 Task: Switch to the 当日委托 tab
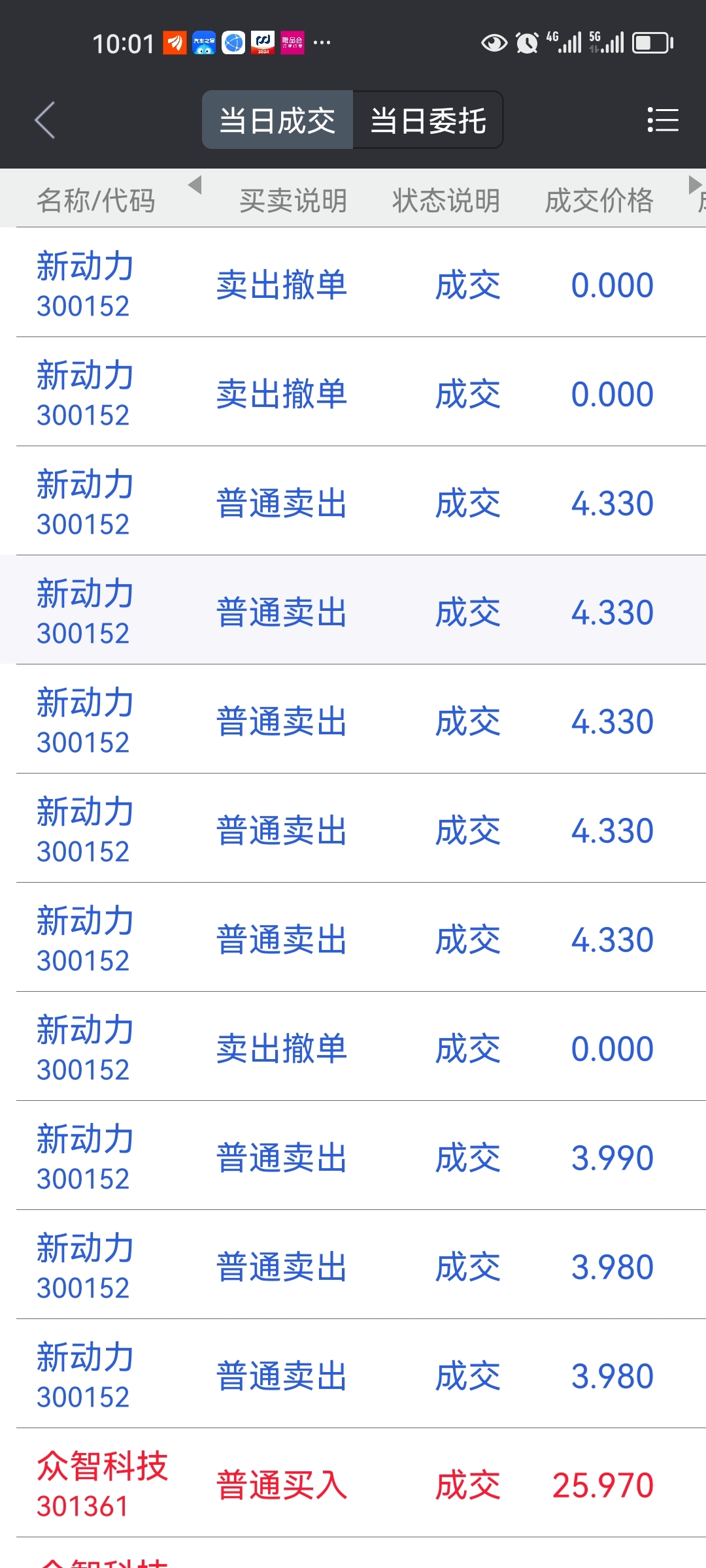(428, 120)
